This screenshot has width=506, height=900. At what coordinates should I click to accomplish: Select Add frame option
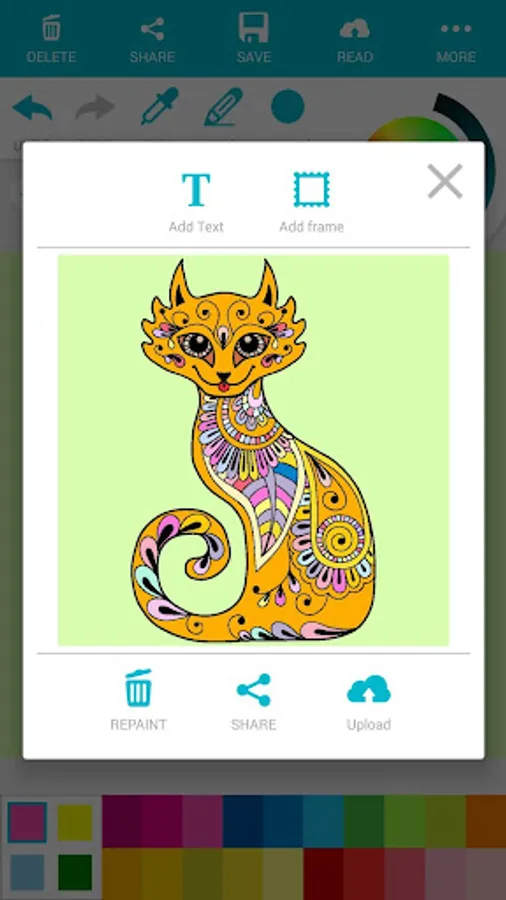pos(312,202)
